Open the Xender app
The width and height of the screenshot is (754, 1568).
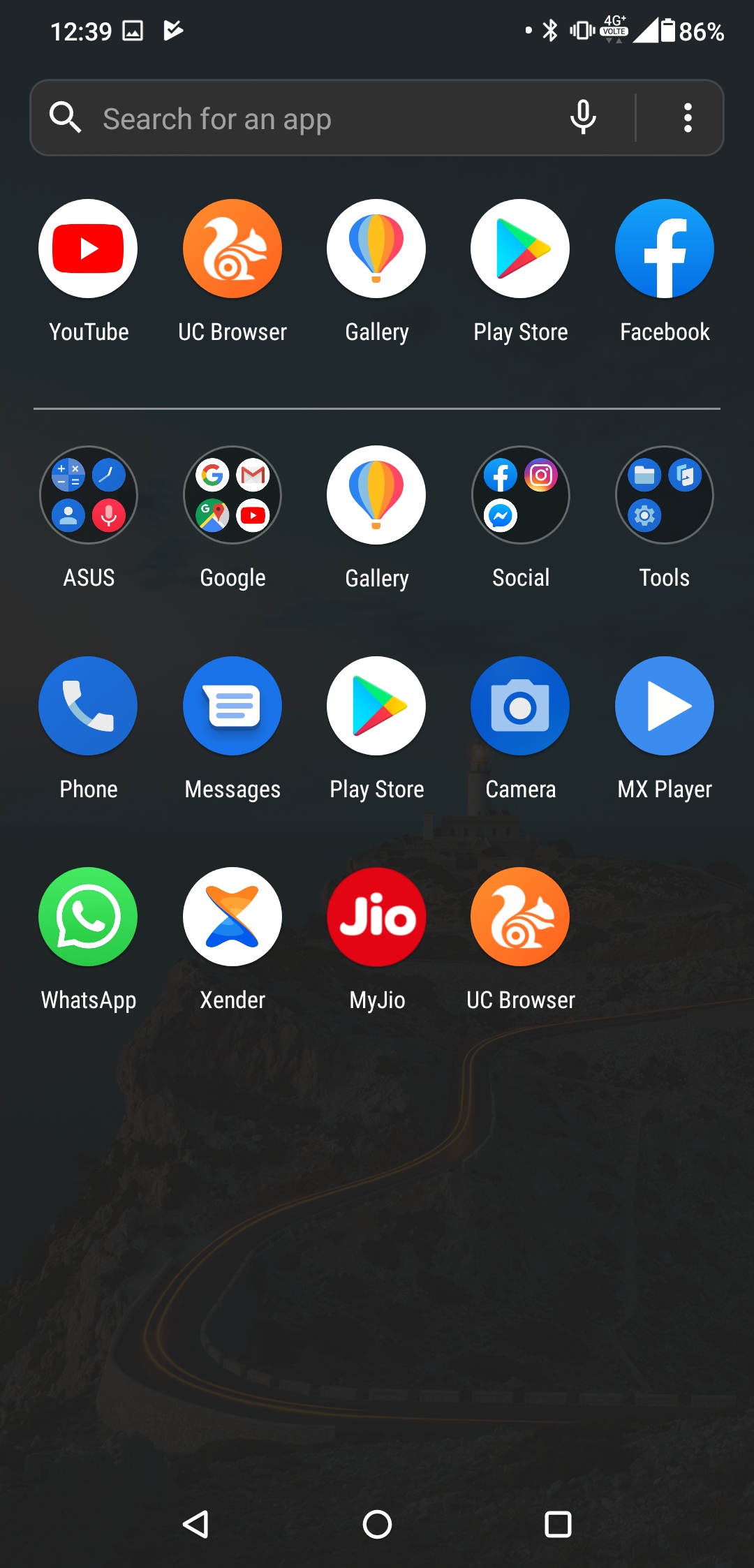coord(232,917)
